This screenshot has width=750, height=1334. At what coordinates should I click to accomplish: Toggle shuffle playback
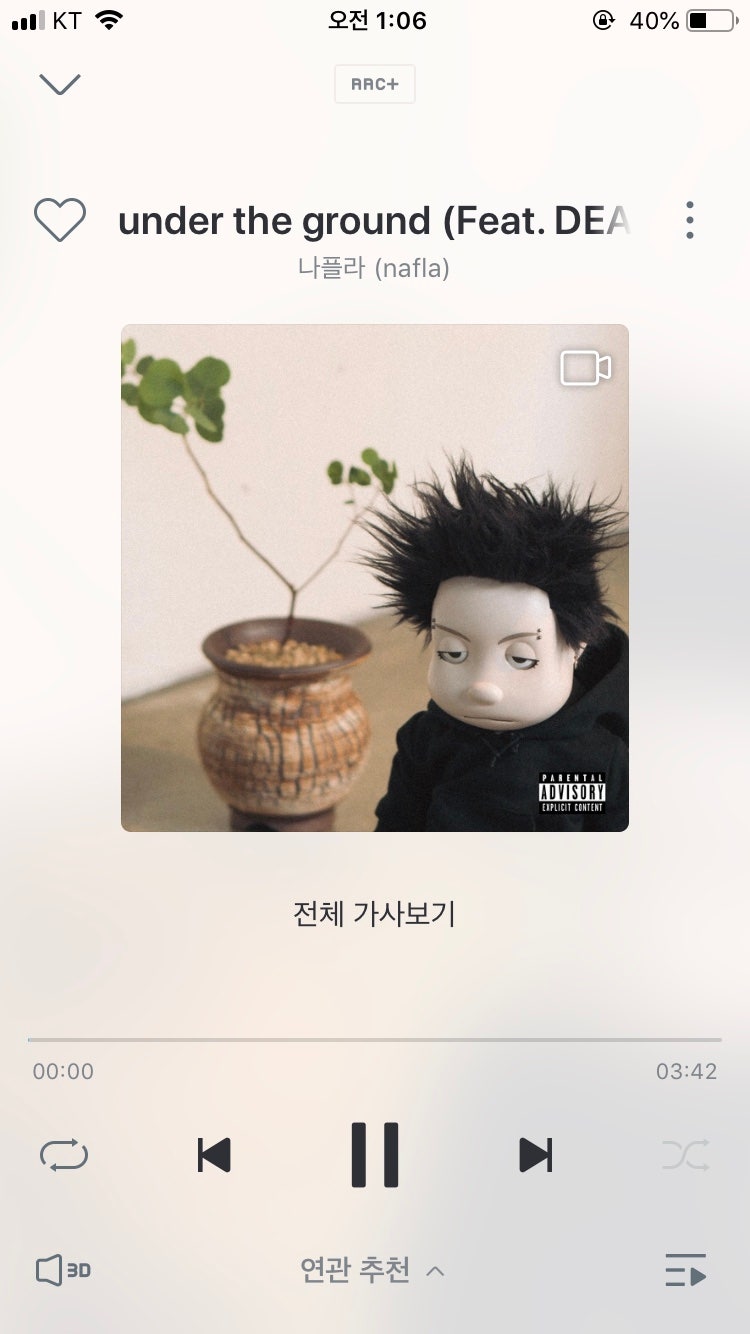(x=686, y=1155)
